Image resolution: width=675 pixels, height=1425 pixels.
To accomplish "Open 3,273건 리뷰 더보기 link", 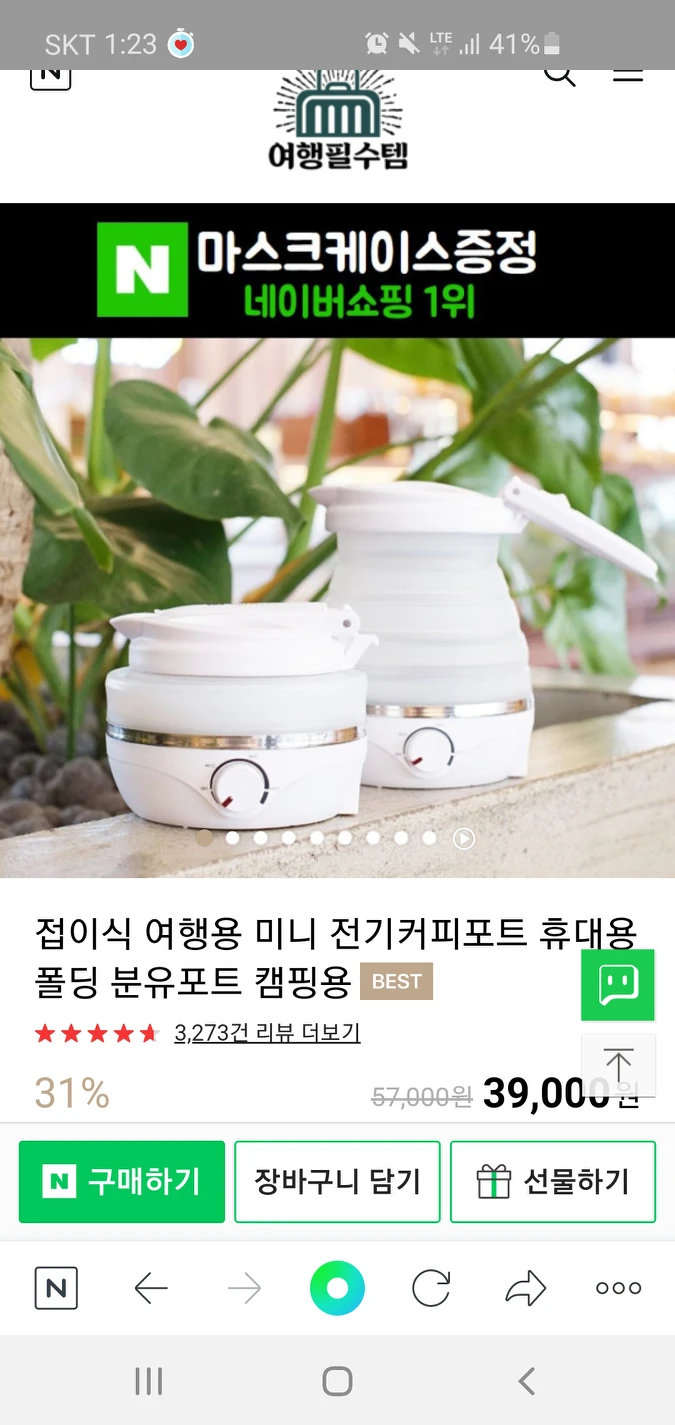I will [x=267, y=1033].
